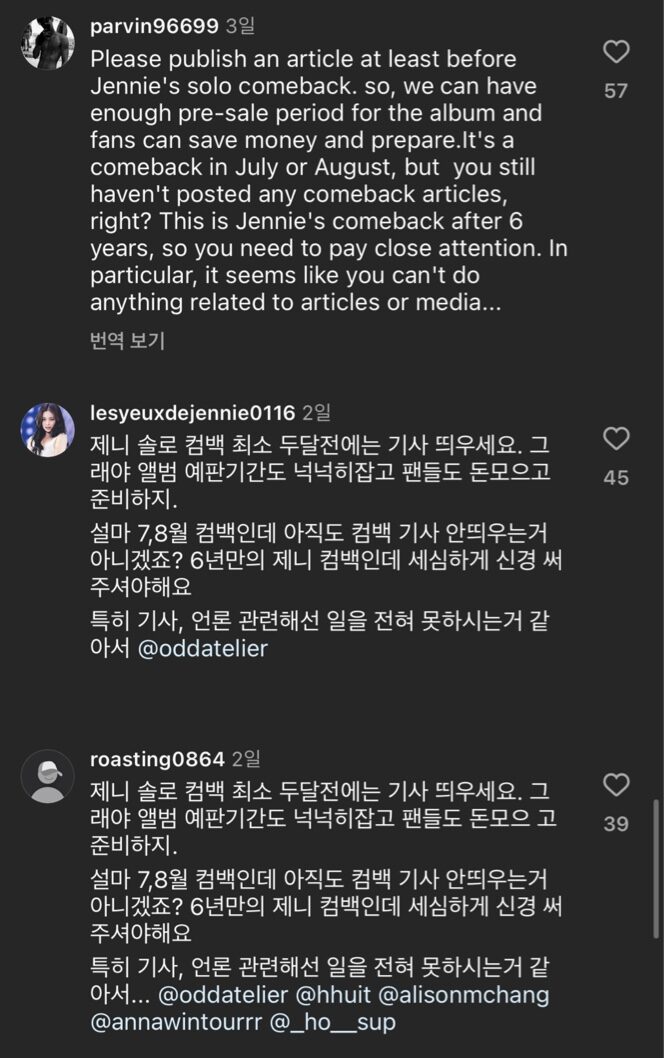Open roasting0864's profile avatar
Screen dimensions: 664x1058
coord(47,776)
